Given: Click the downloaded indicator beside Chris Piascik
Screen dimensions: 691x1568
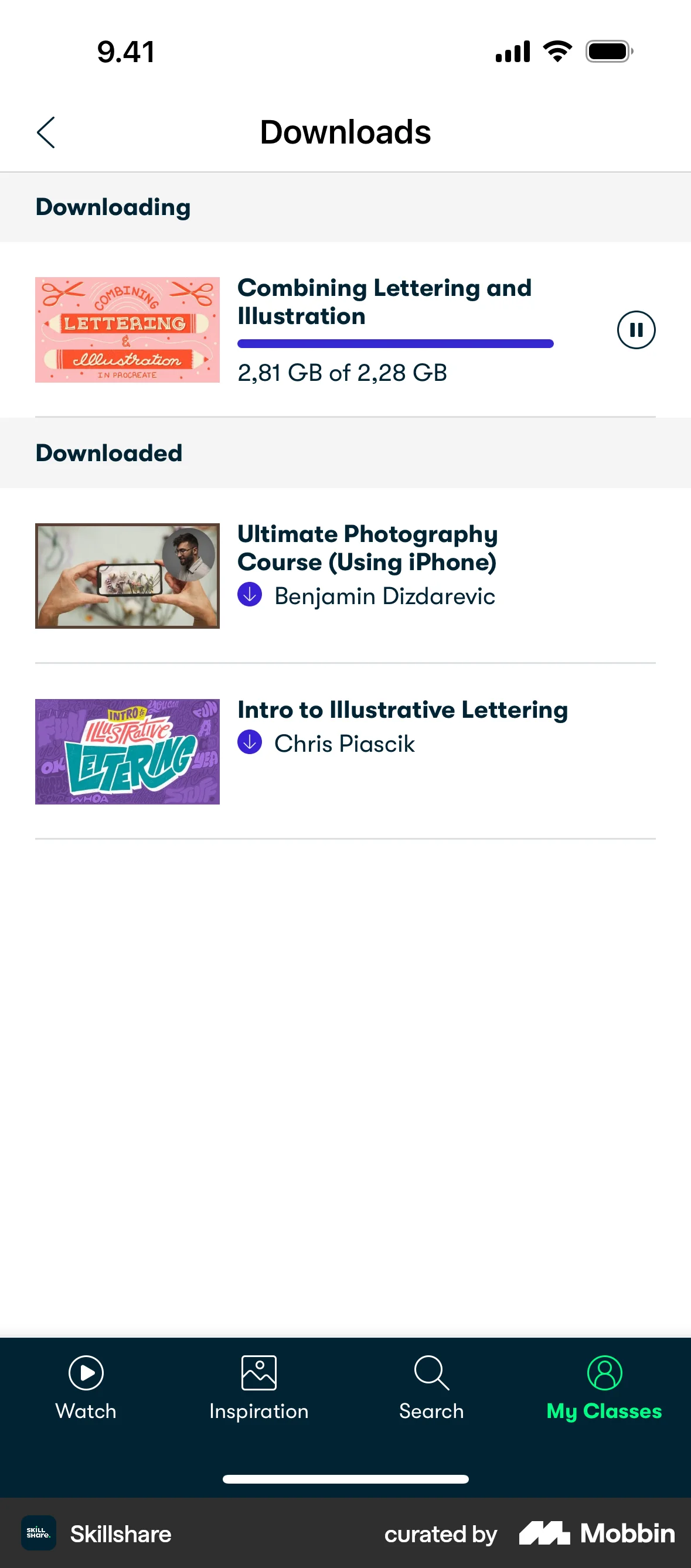Looking at the screenshot, I should [x=249, y=742].
